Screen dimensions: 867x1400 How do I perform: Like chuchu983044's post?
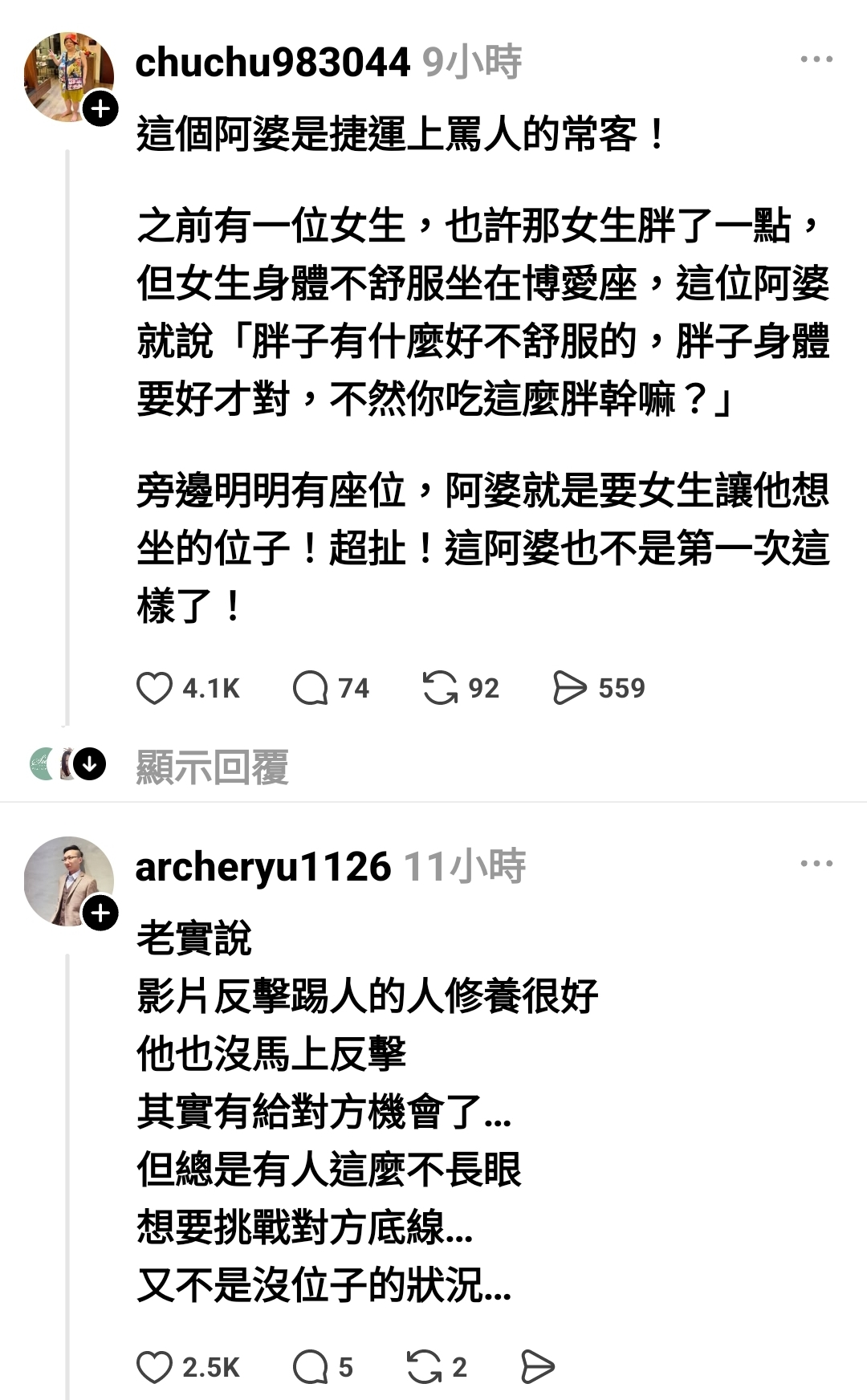click(x=154, y=689)
